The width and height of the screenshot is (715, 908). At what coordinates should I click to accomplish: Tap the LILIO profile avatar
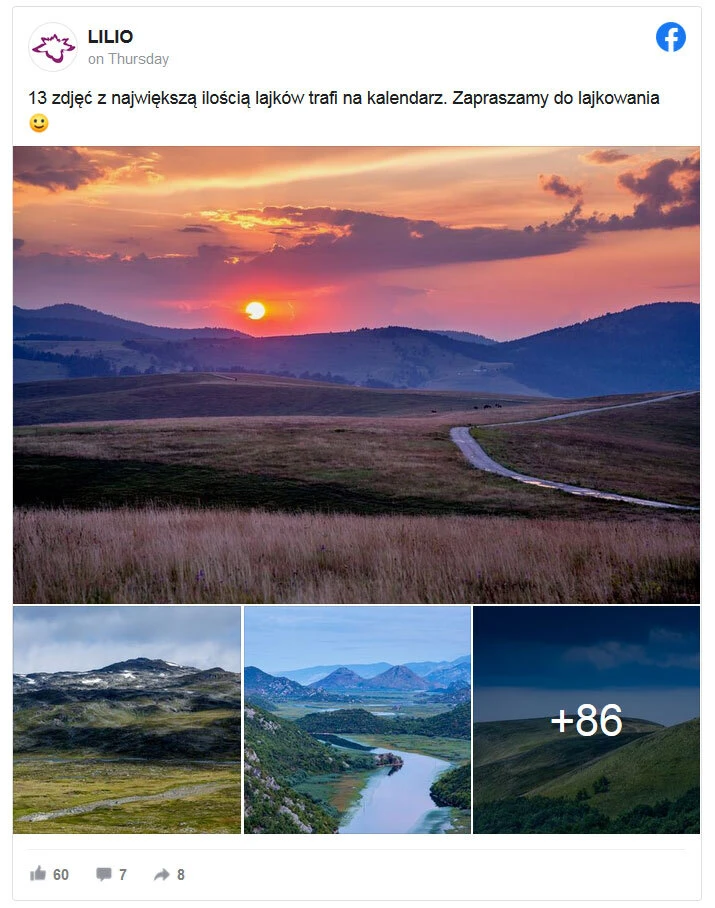pos(53,47)
